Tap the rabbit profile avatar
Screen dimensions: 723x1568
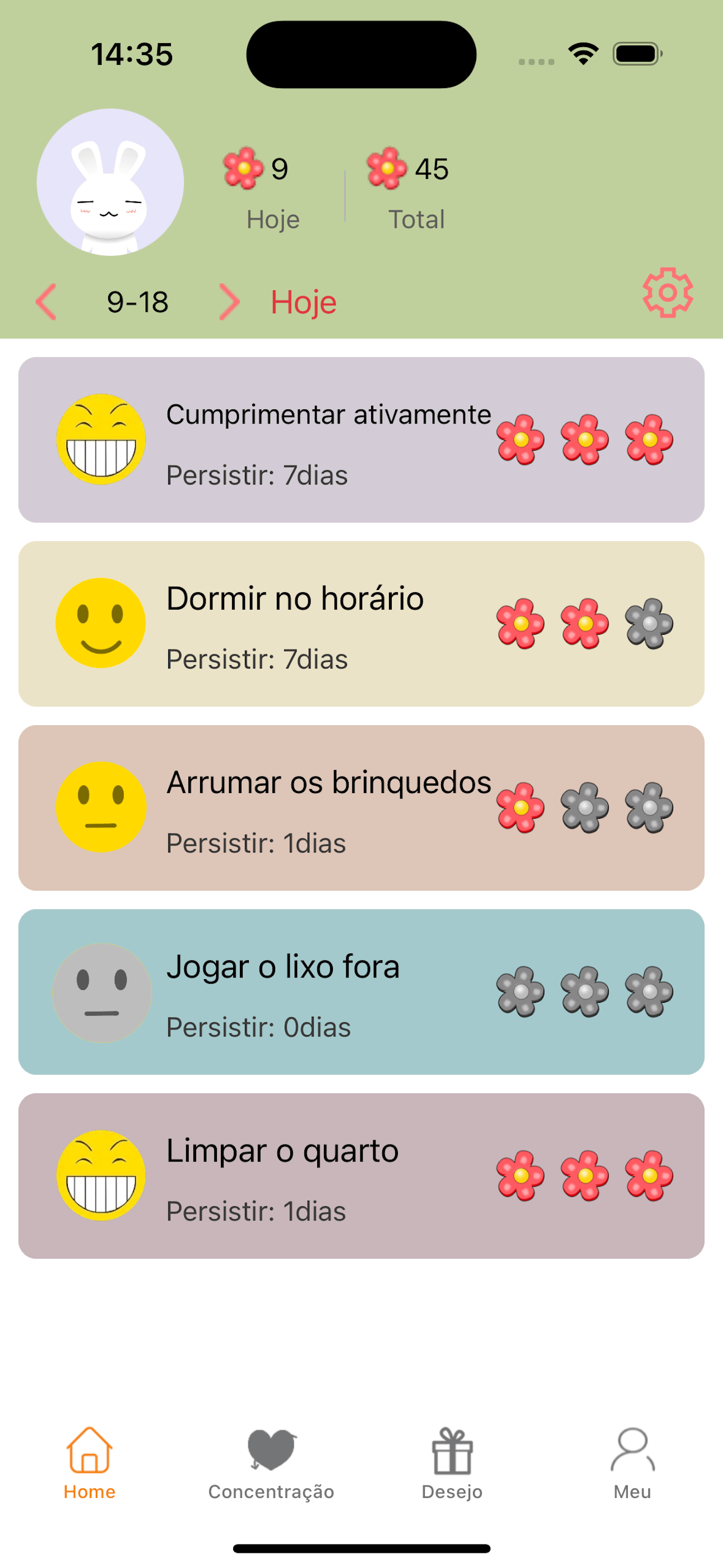point(110,182)
